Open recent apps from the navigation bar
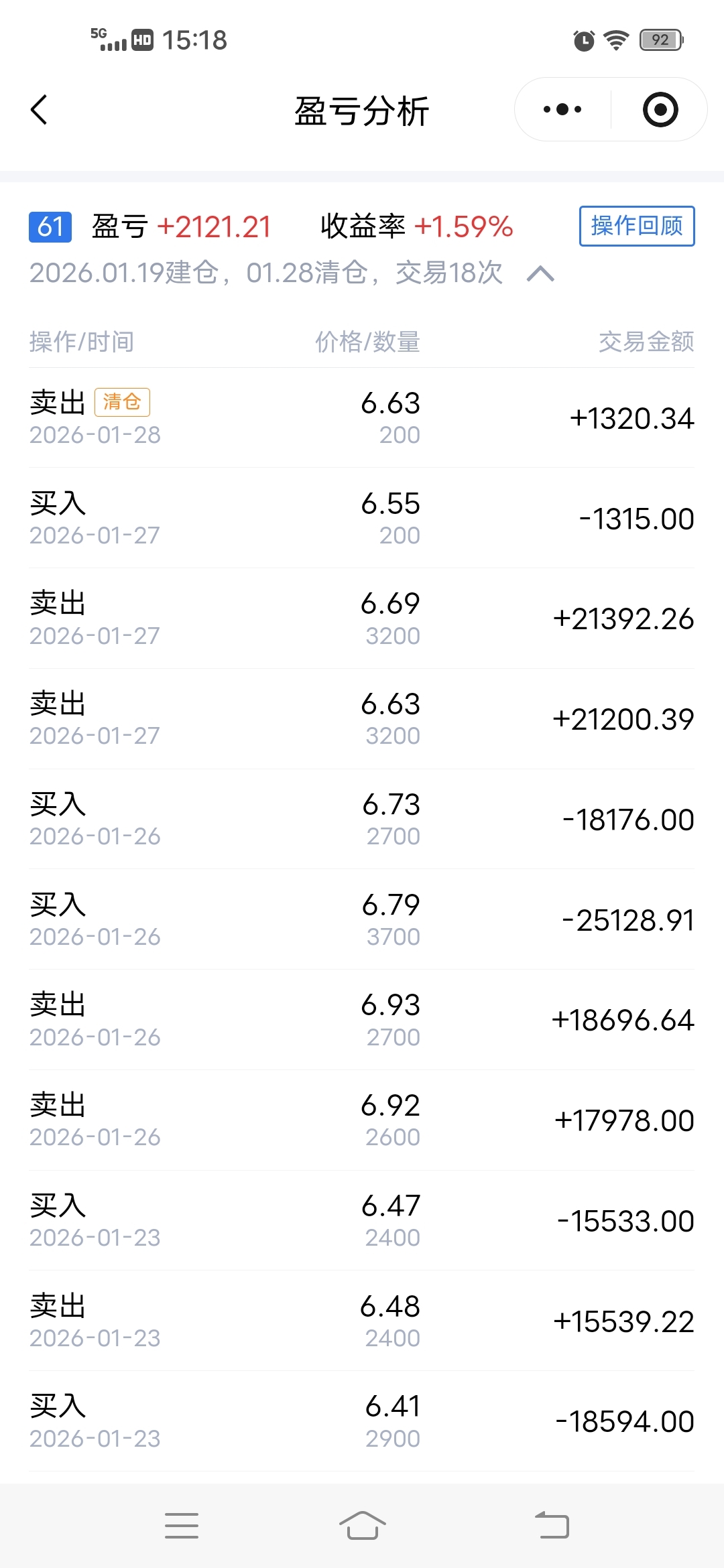 [181, 1526]
